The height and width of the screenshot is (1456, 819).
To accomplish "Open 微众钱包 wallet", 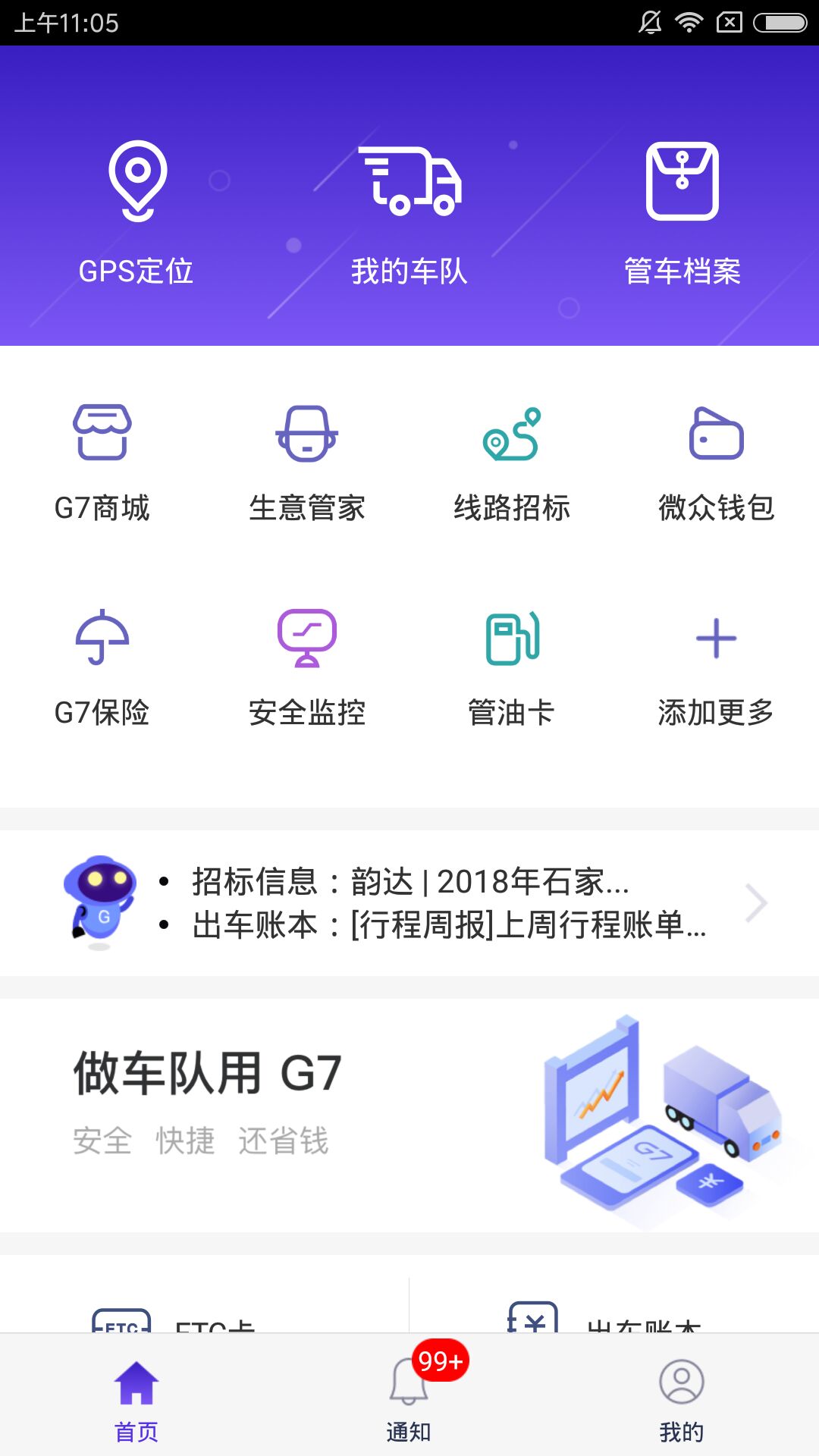I will click(717, 463).
